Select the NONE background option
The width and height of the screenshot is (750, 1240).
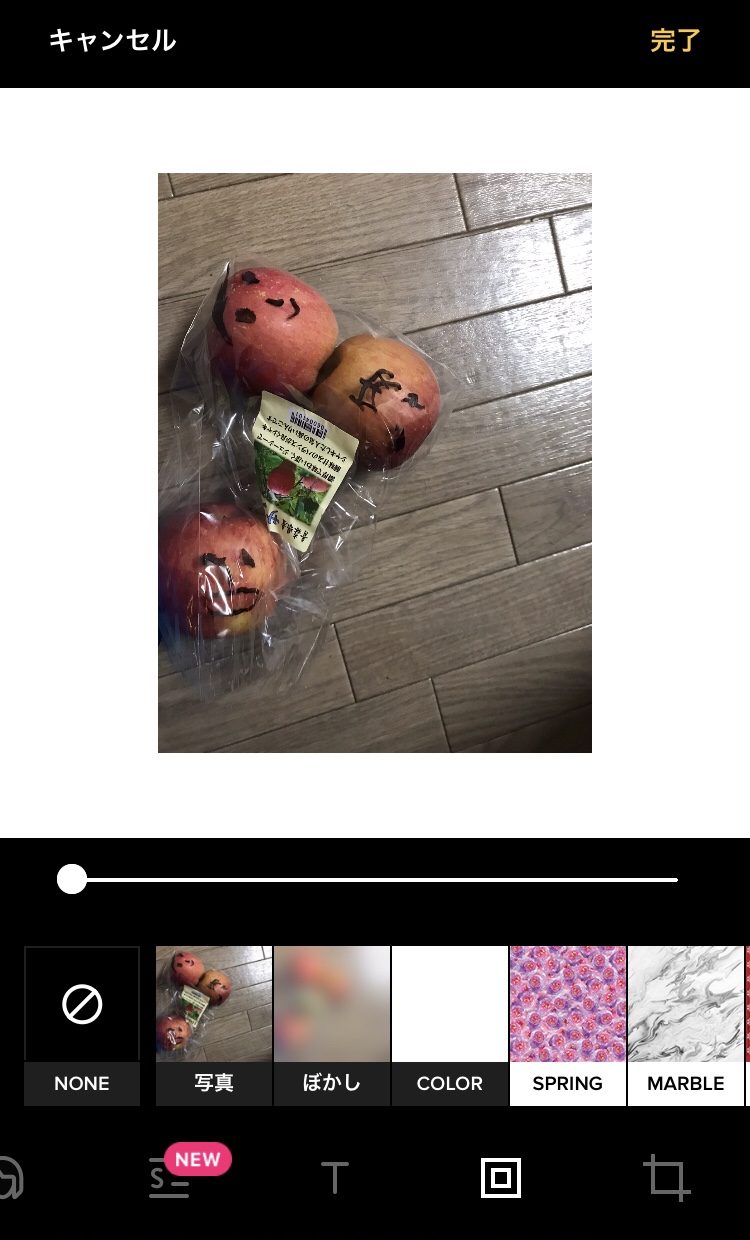point(82,1025)
